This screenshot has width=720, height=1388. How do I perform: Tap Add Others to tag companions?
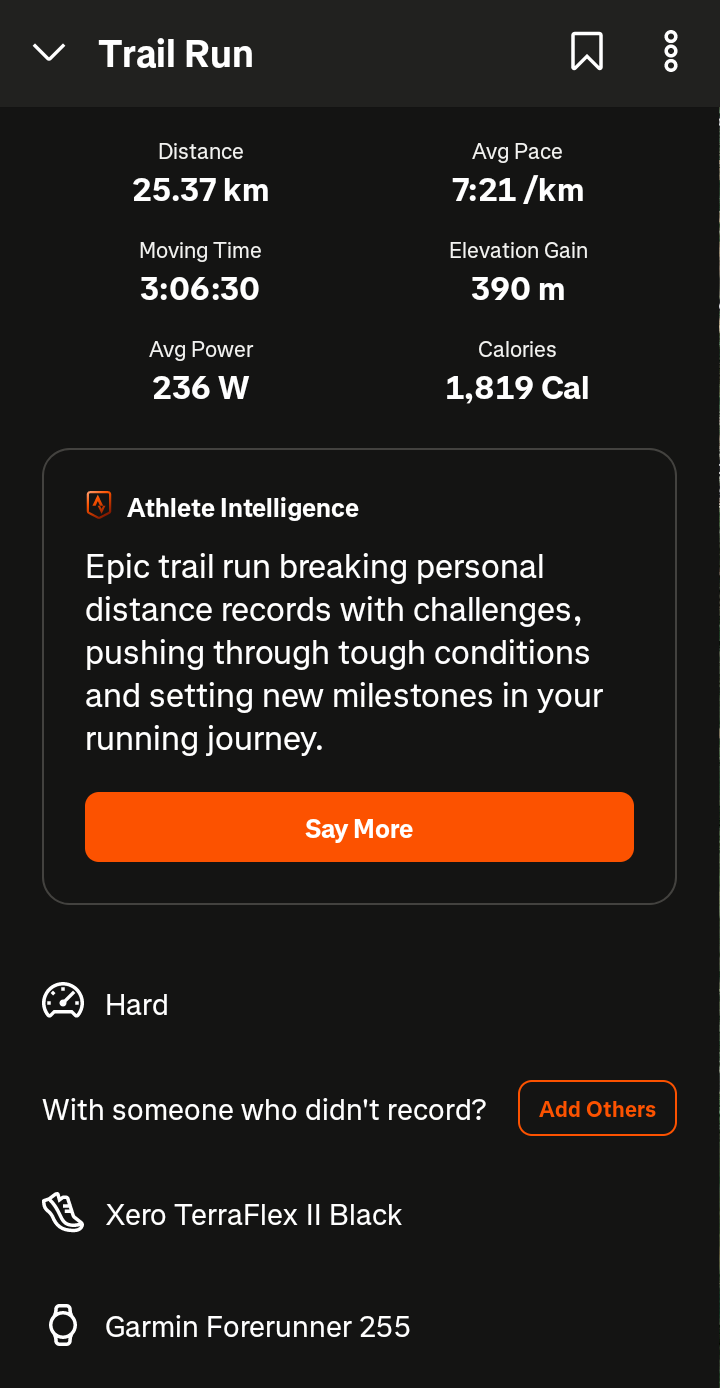click(597, 1108)
